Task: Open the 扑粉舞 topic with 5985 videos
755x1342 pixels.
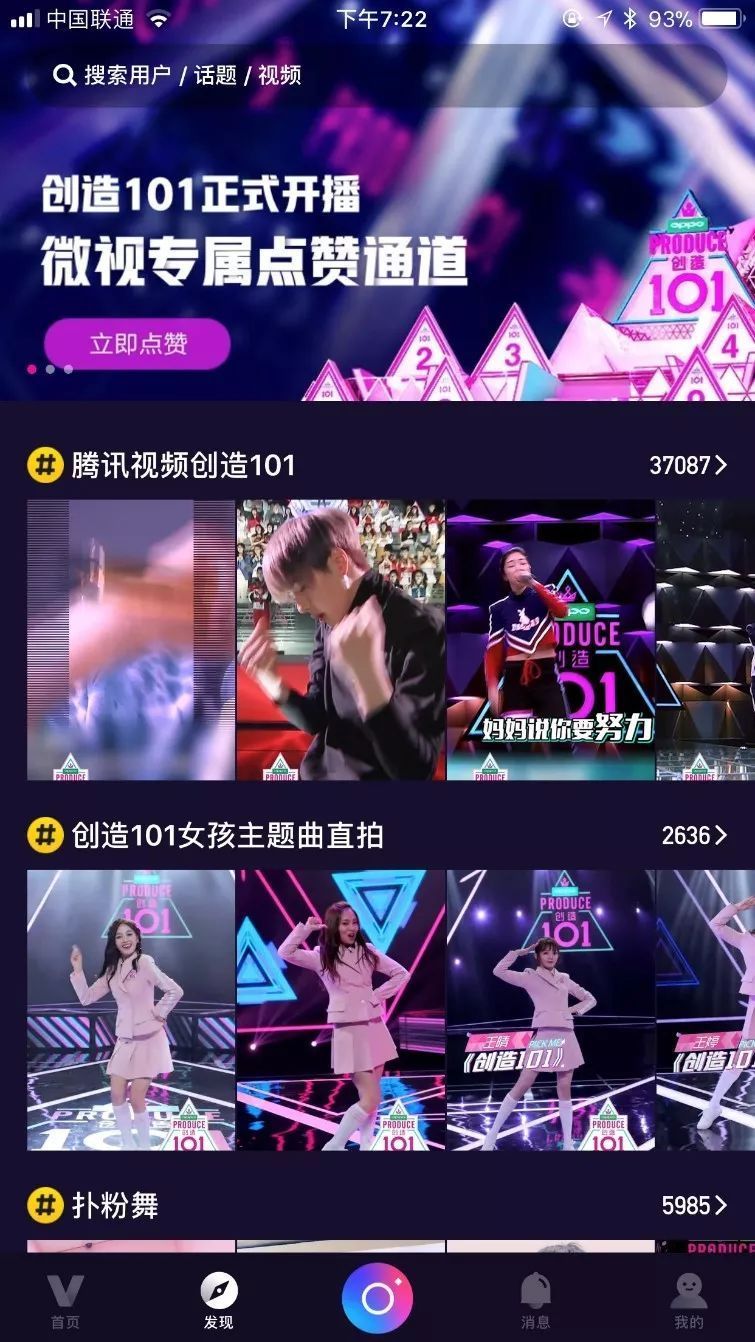Action: pos(377,1205)
